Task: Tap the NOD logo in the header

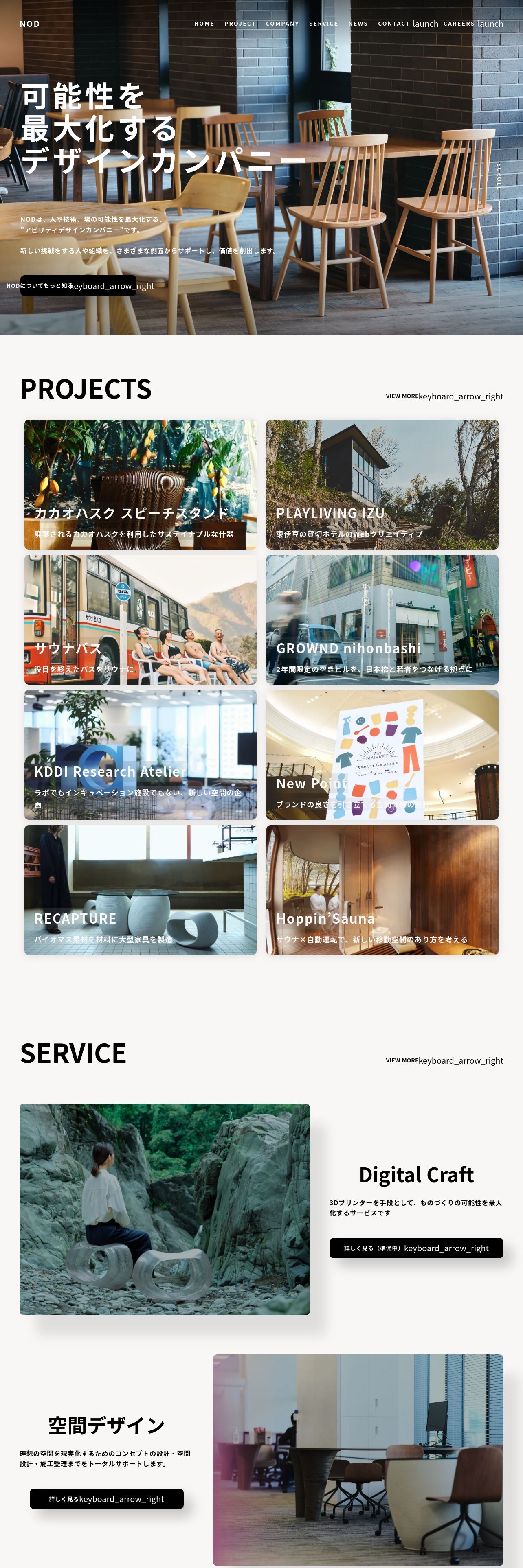Action: tap(29, 24)
